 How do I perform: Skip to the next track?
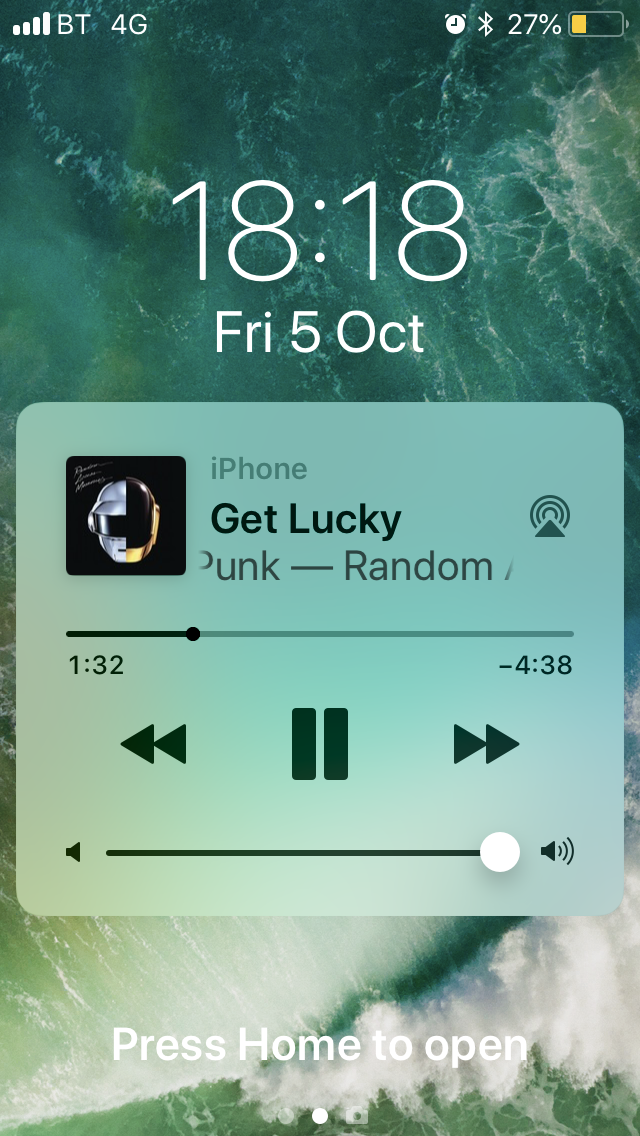(486, 744)
